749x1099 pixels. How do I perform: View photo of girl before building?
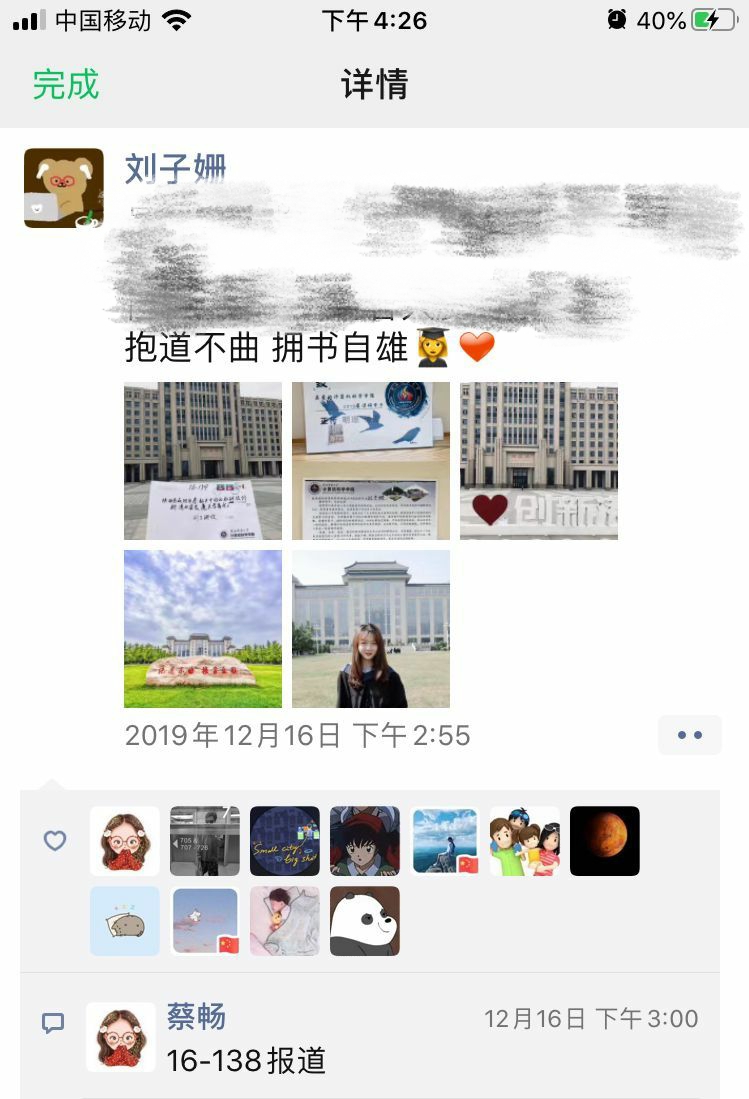(x=371, y=629)
